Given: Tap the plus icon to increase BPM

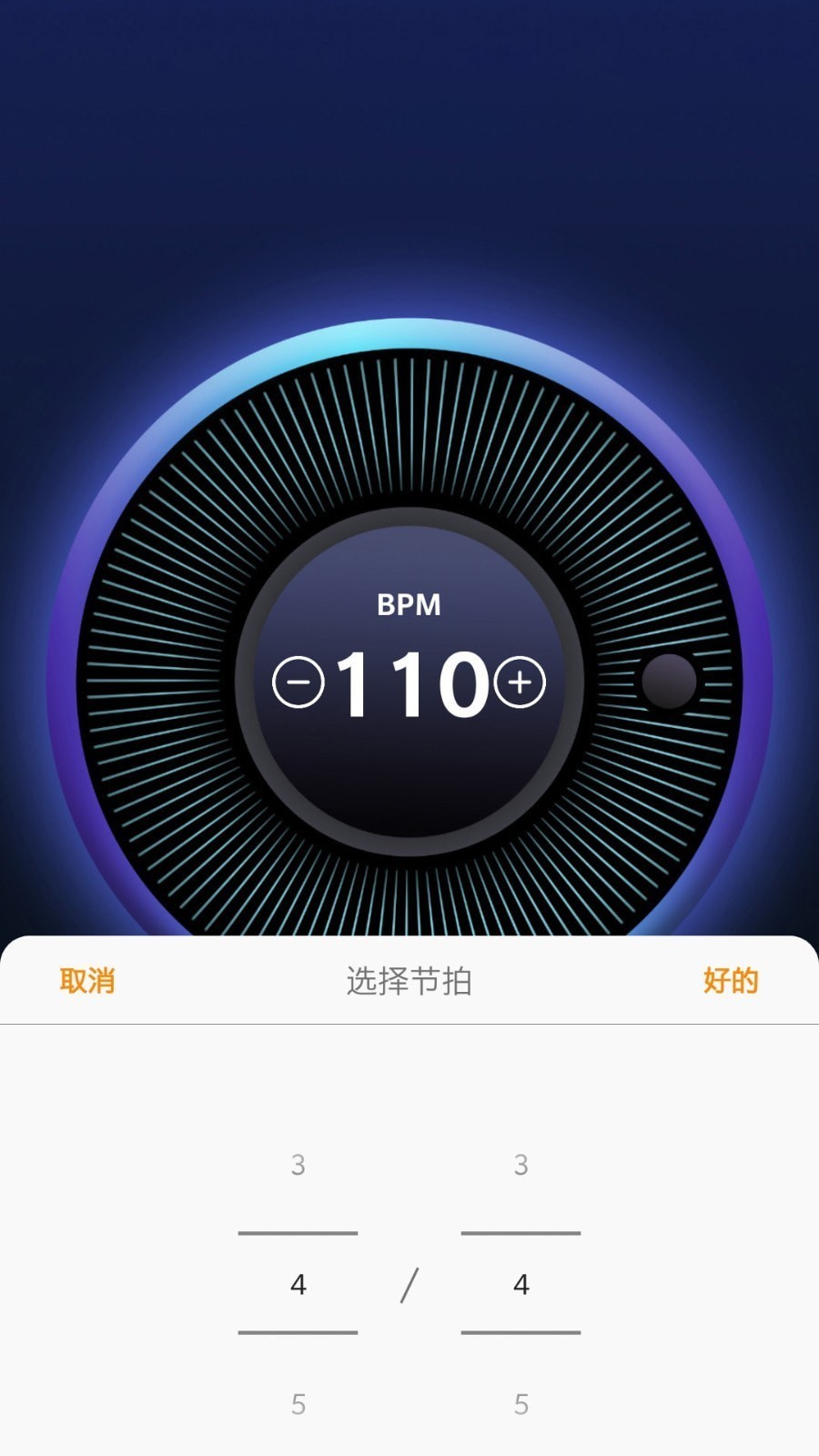Looking at the screenshot, I should point(521,682).
